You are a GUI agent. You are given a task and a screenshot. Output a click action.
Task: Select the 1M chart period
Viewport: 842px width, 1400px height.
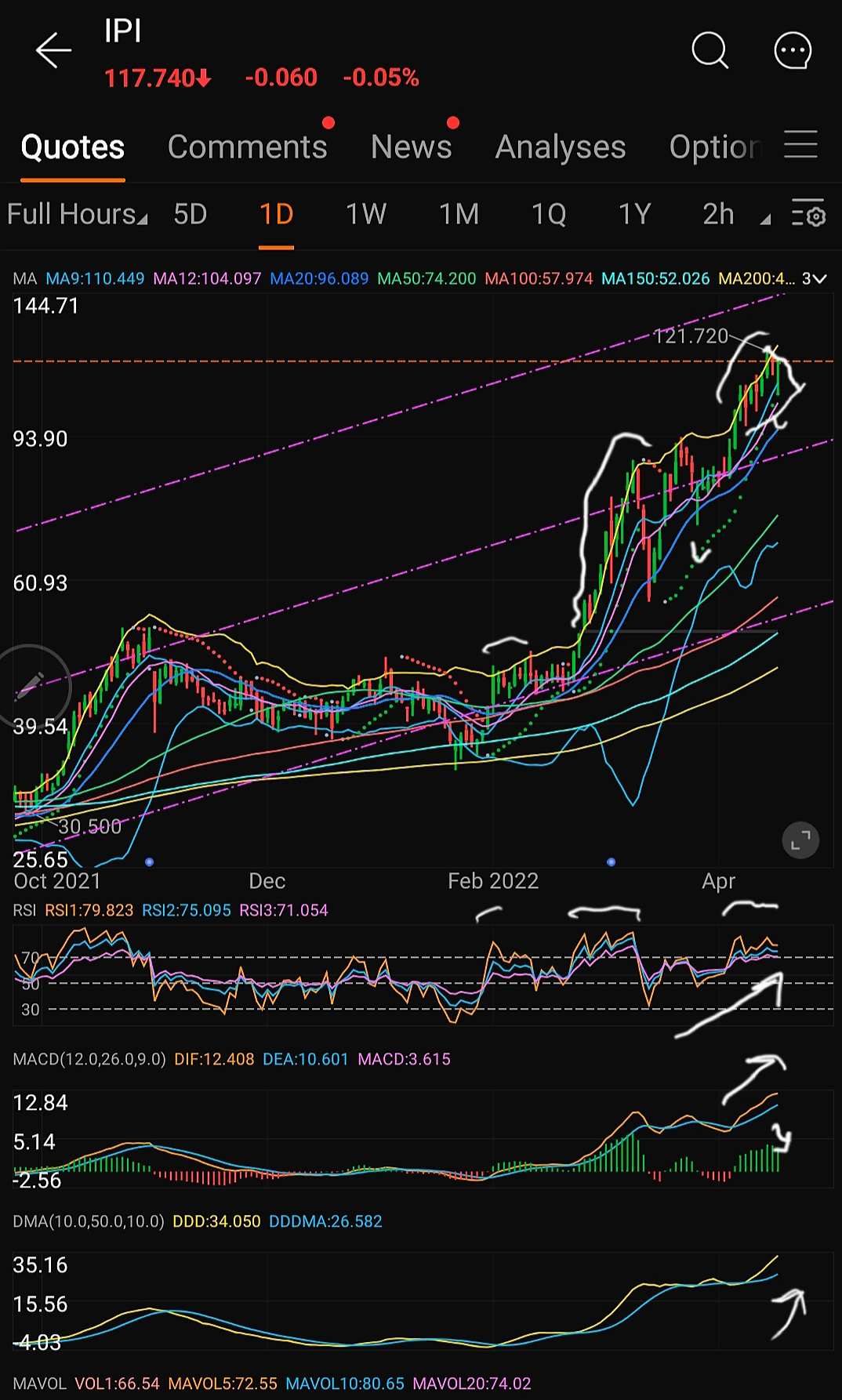click(459, 214)
